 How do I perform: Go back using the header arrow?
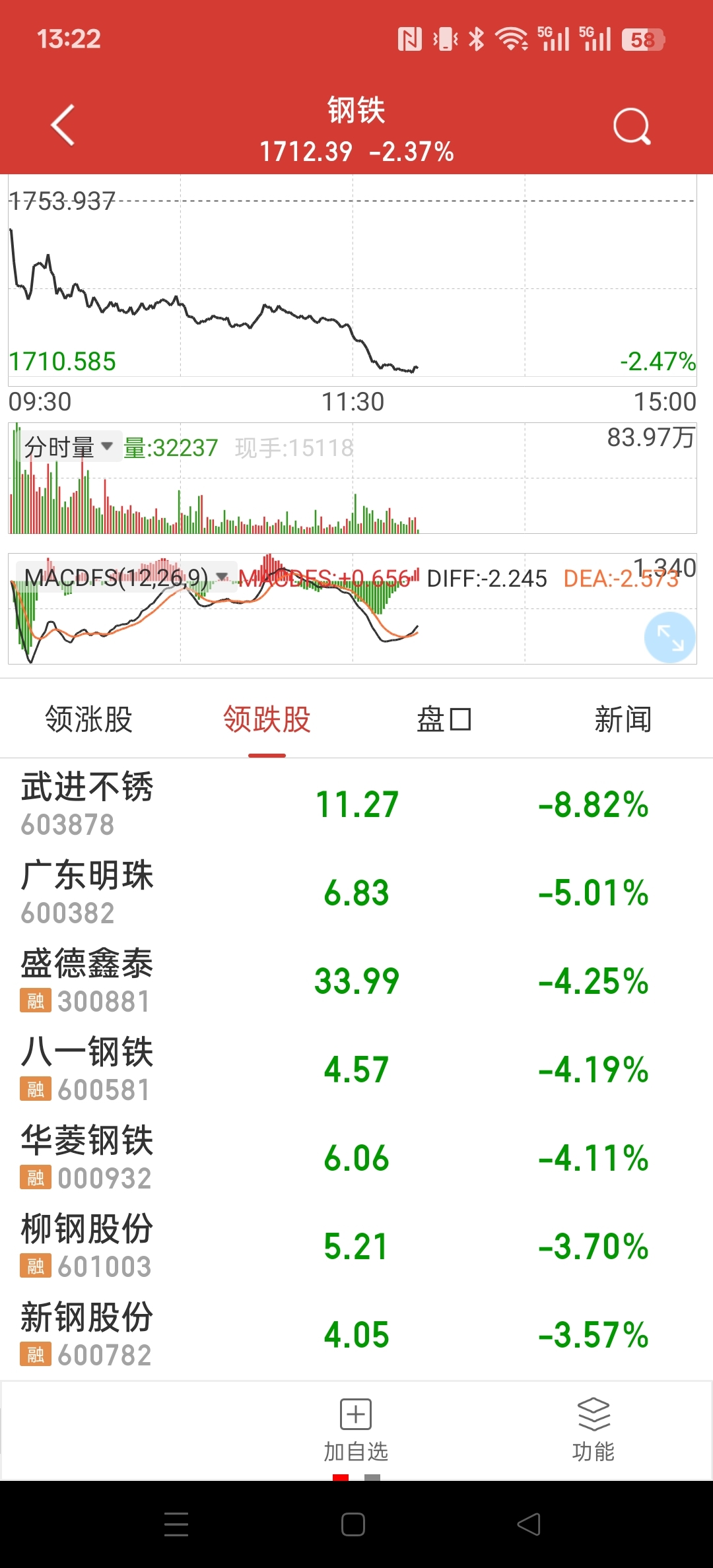coord(63,125)
